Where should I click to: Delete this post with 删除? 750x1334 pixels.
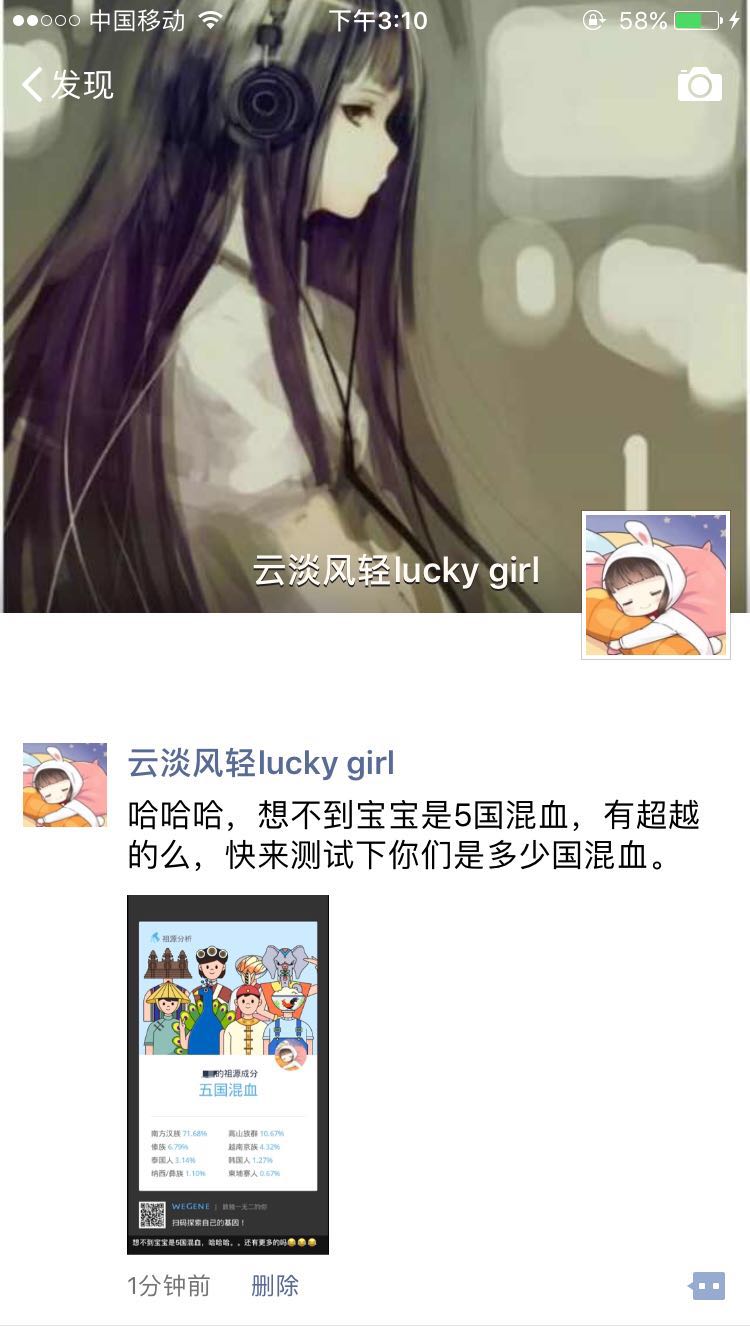point(275,1285)
